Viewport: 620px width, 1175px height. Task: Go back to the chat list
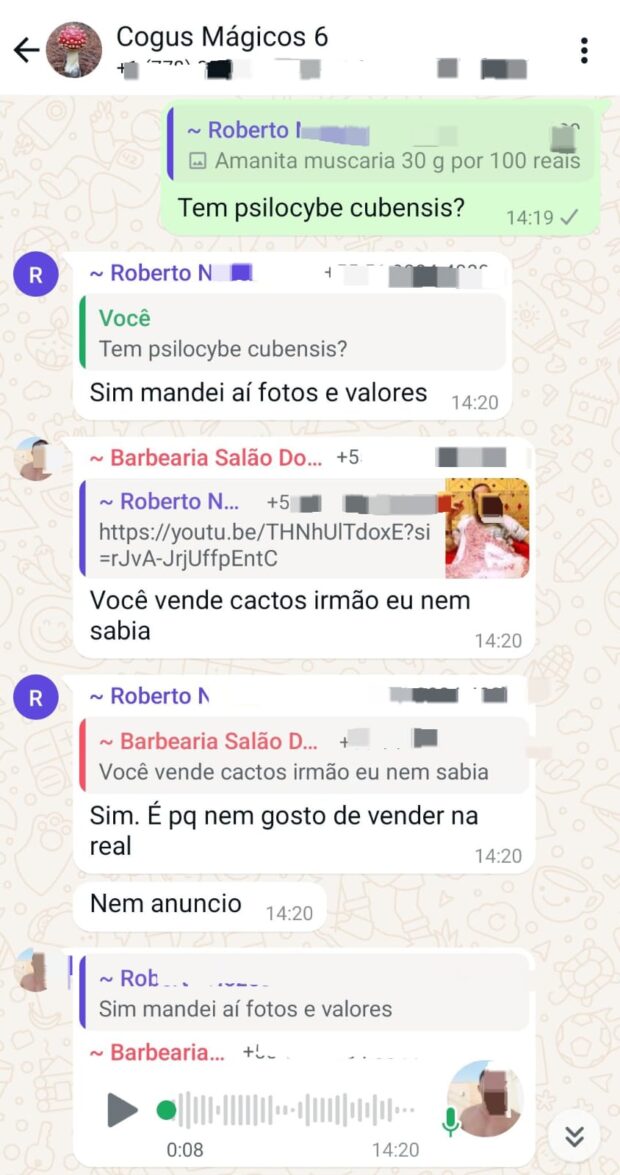point(26,50)
